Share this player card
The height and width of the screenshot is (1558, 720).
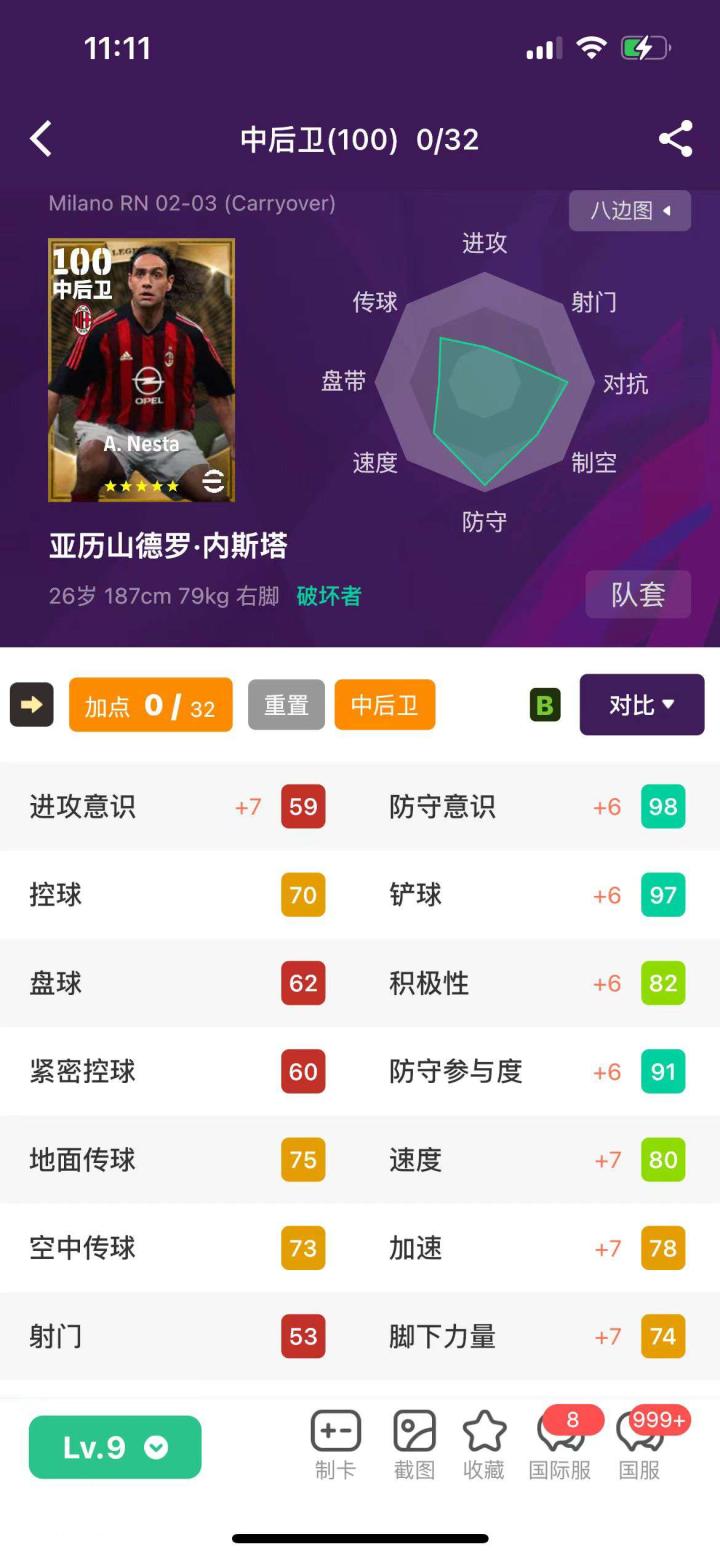pyautogui.click(x=676, y=139)
